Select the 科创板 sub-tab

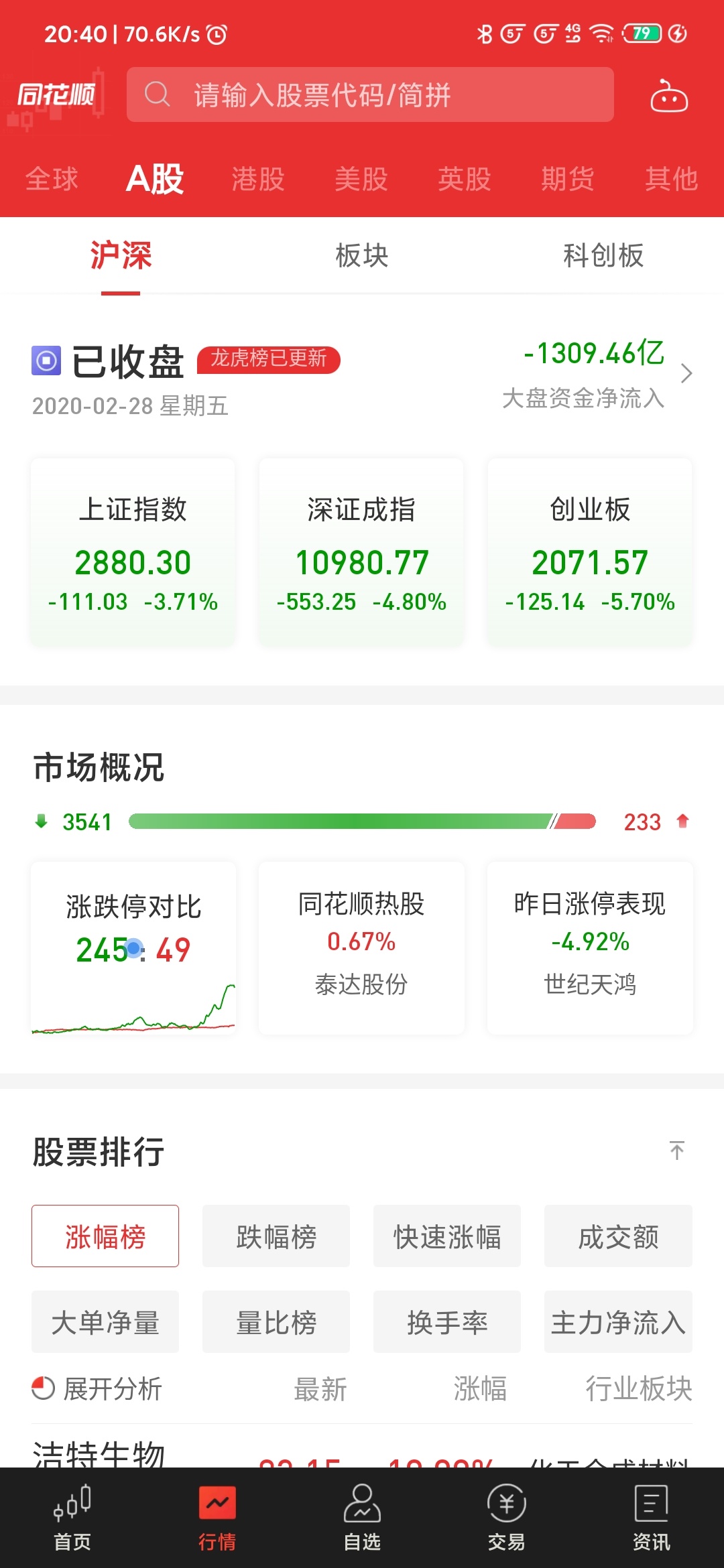(603, 256)
